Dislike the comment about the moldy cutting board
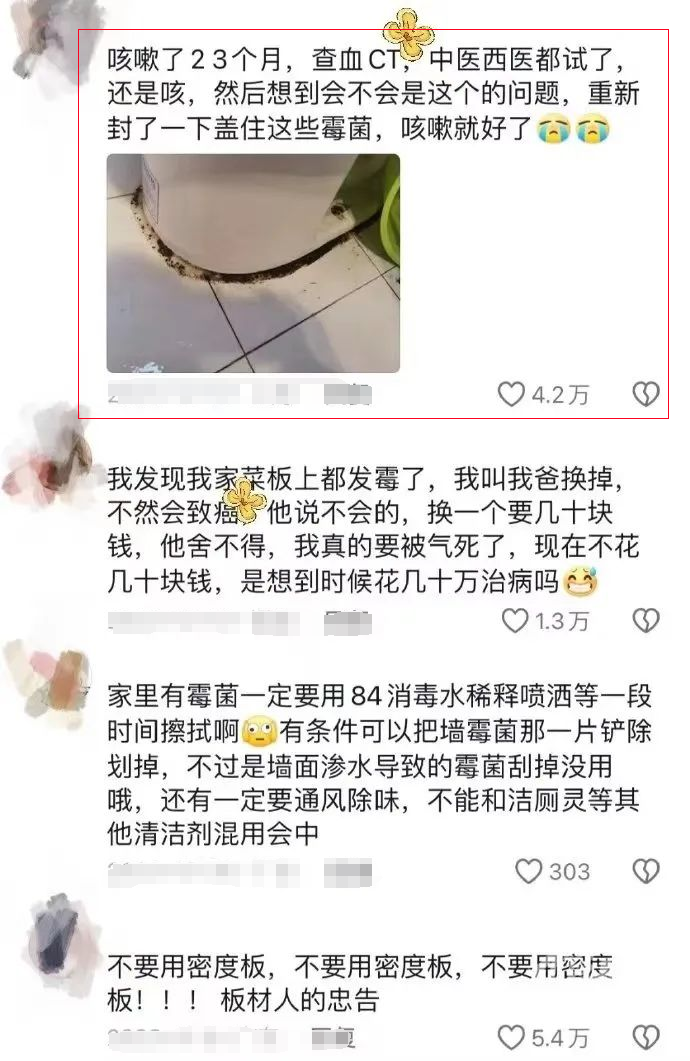Viewport: 690px width, 1061px height. tap(647, 621)
